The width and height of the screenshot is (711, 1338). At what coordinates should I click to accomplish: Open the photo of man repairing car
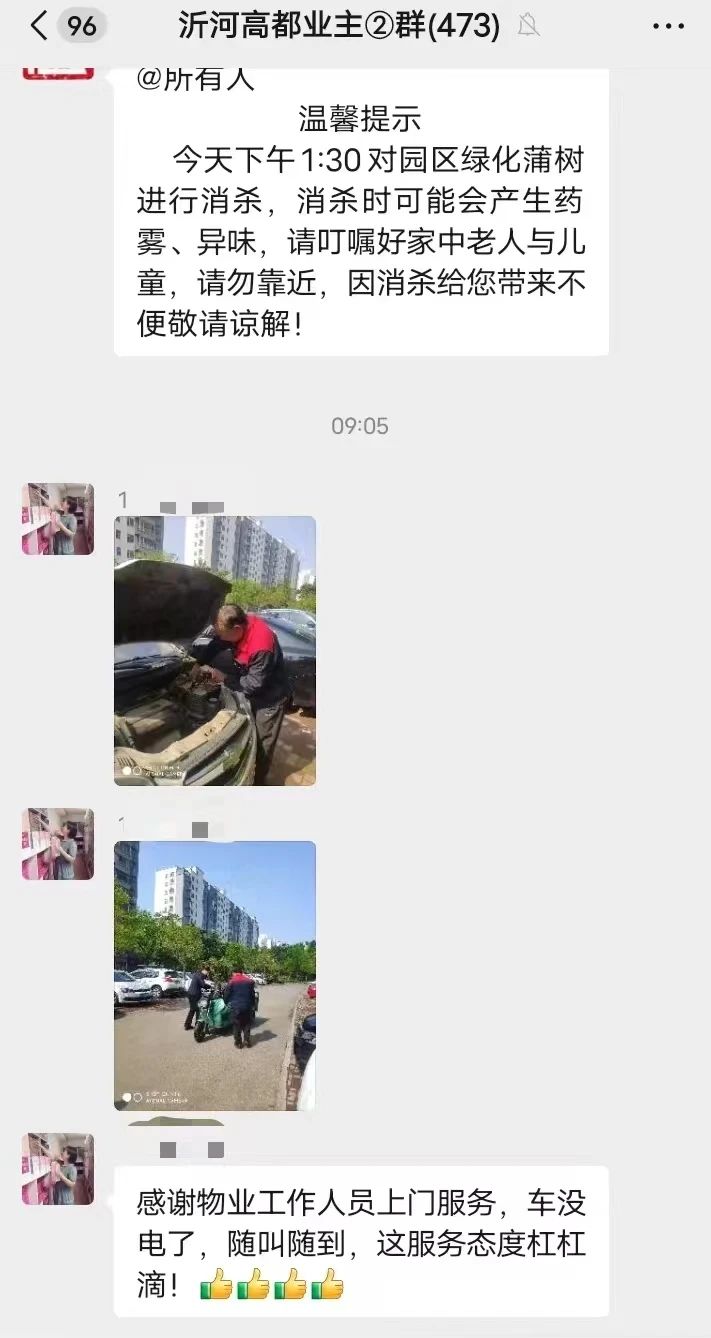(x=215, y=651)
